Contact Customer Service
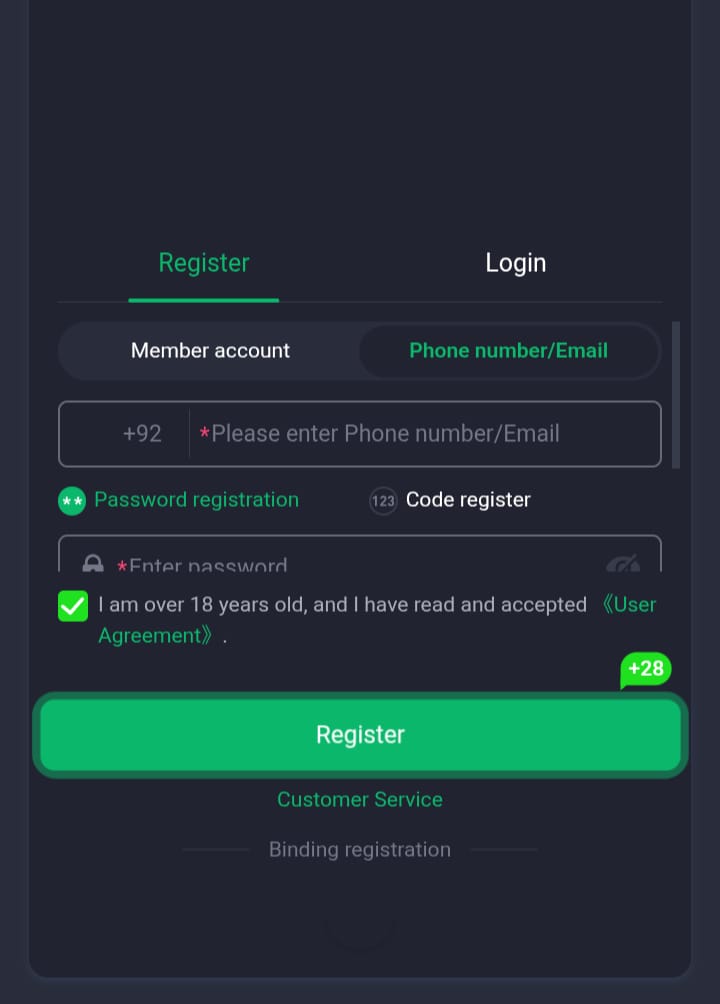 click(360, 800)
